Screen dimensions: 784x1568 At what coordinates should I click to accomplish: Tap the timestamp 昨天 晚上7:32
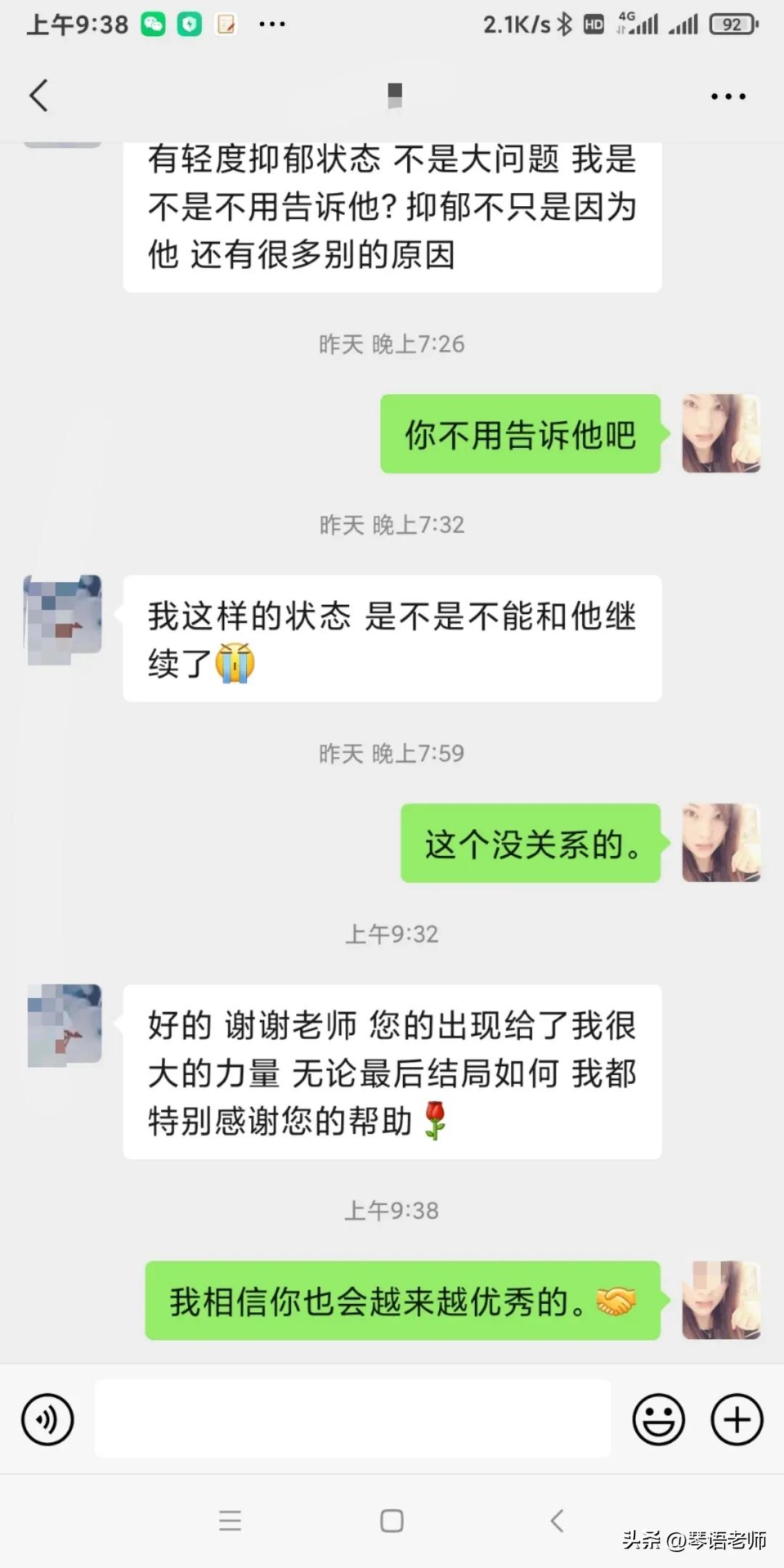point(392,523)
